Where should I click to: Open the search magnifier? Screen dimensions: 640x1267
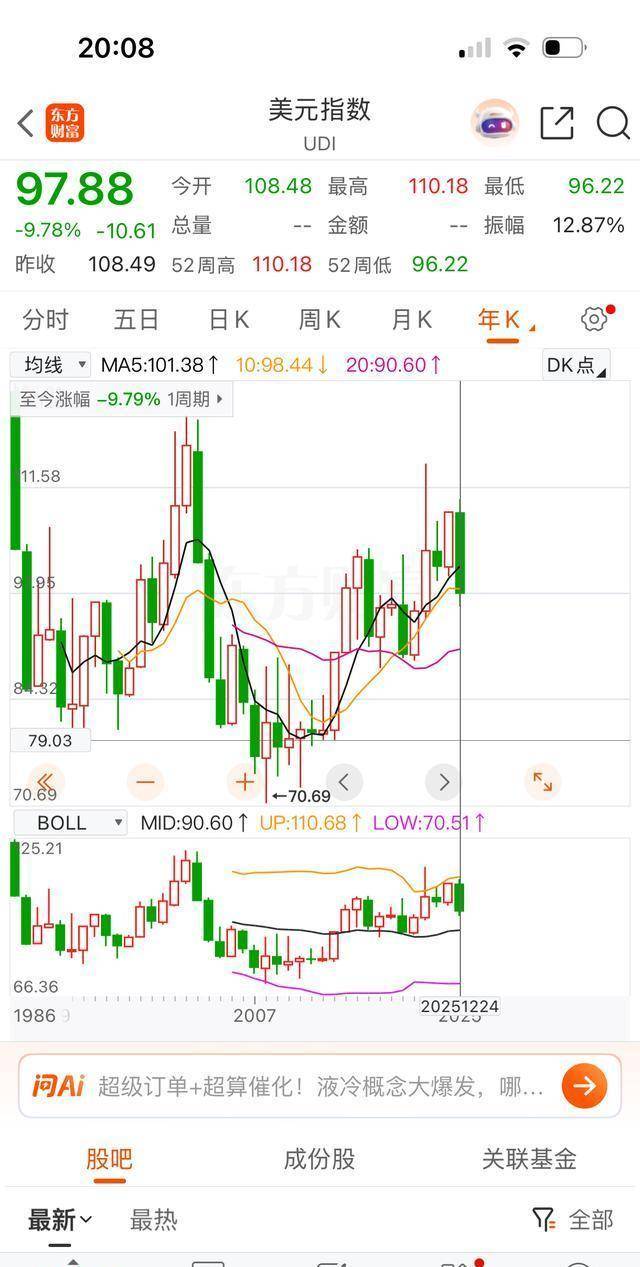[612, 123]
